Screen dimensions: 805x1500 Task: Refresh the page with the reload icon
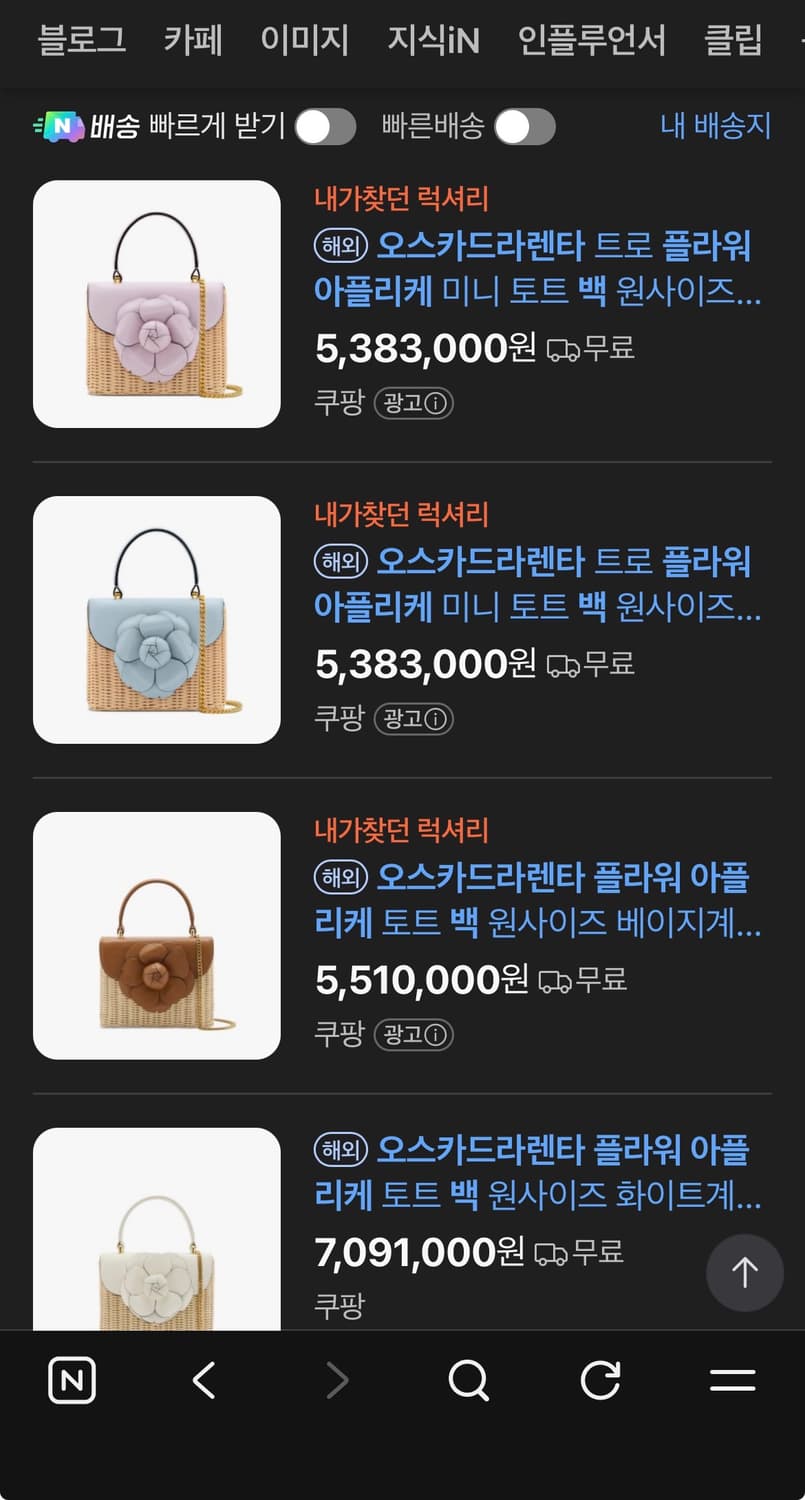(601, 1382)
